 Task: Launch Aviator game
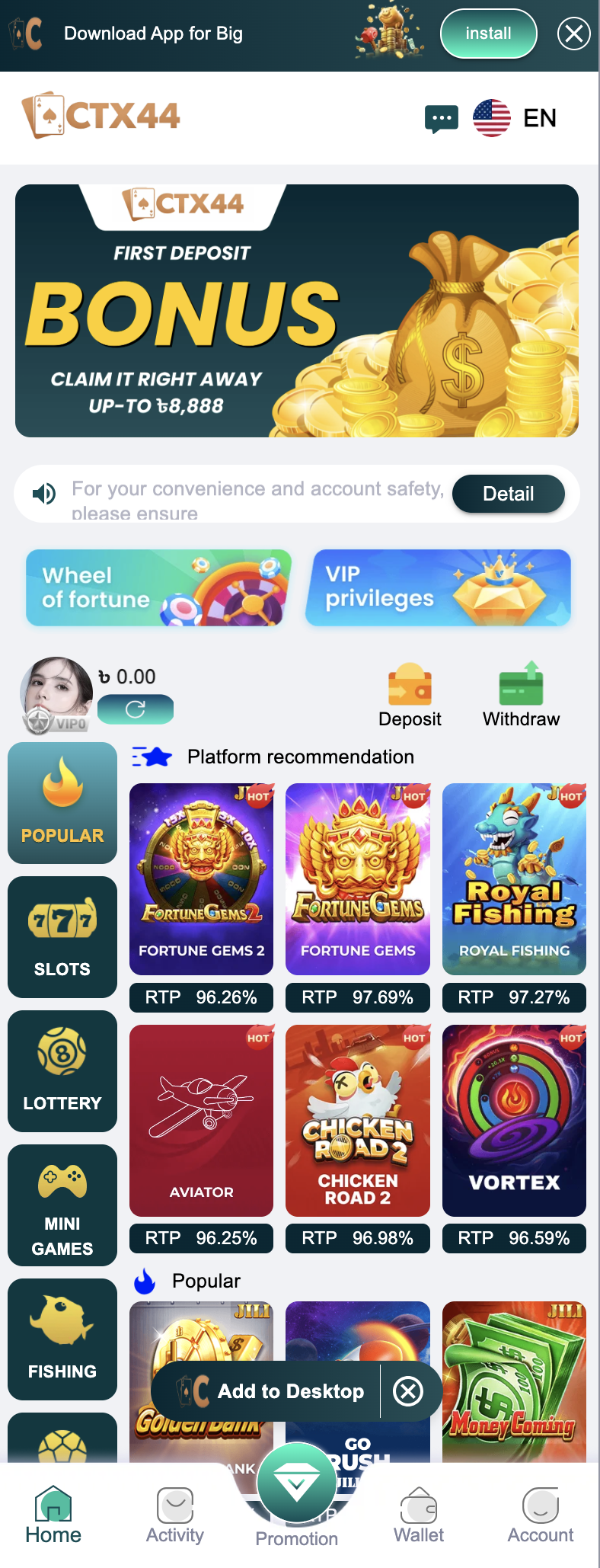click(x=201, y=1120)
